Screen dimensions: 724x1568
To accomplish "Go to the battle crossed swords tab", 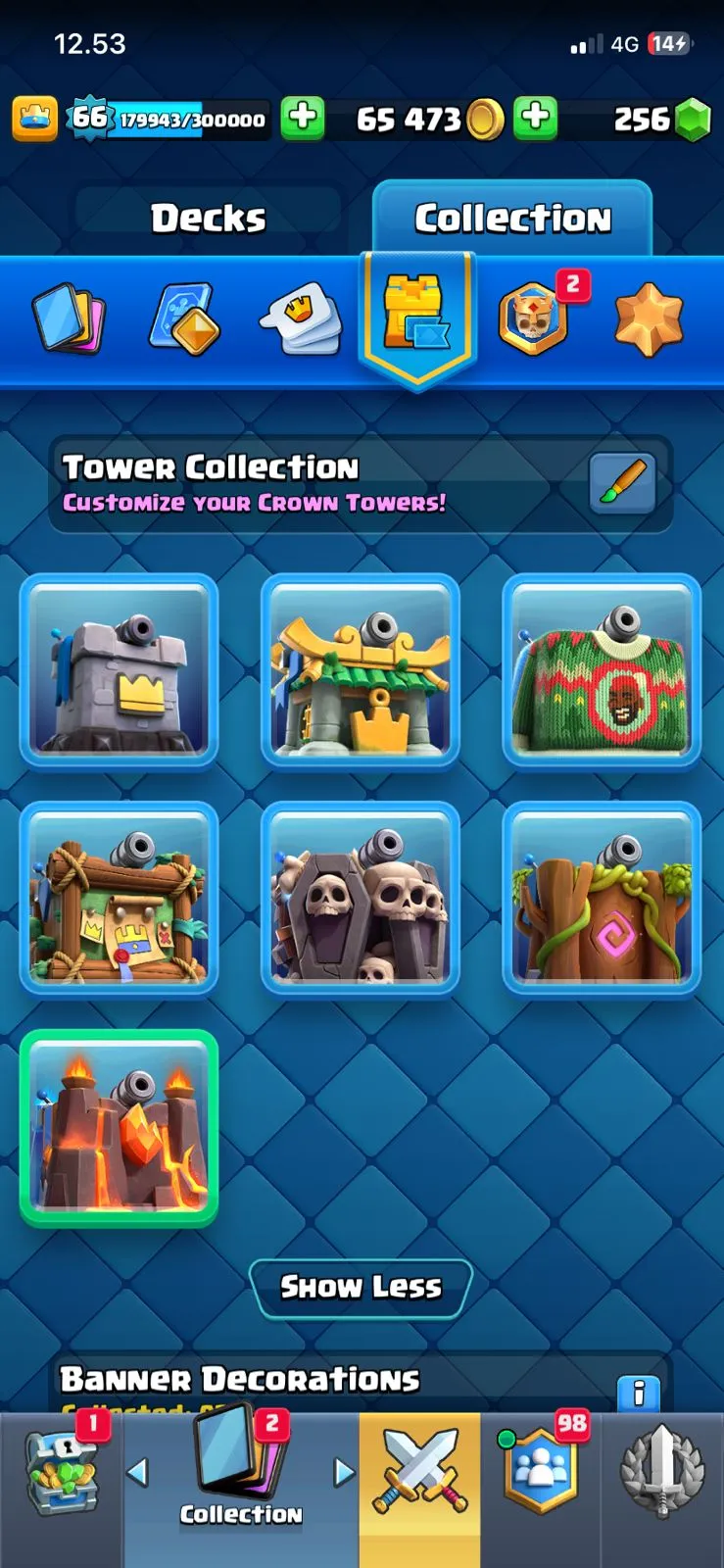I will click(x=419, y=1470).
